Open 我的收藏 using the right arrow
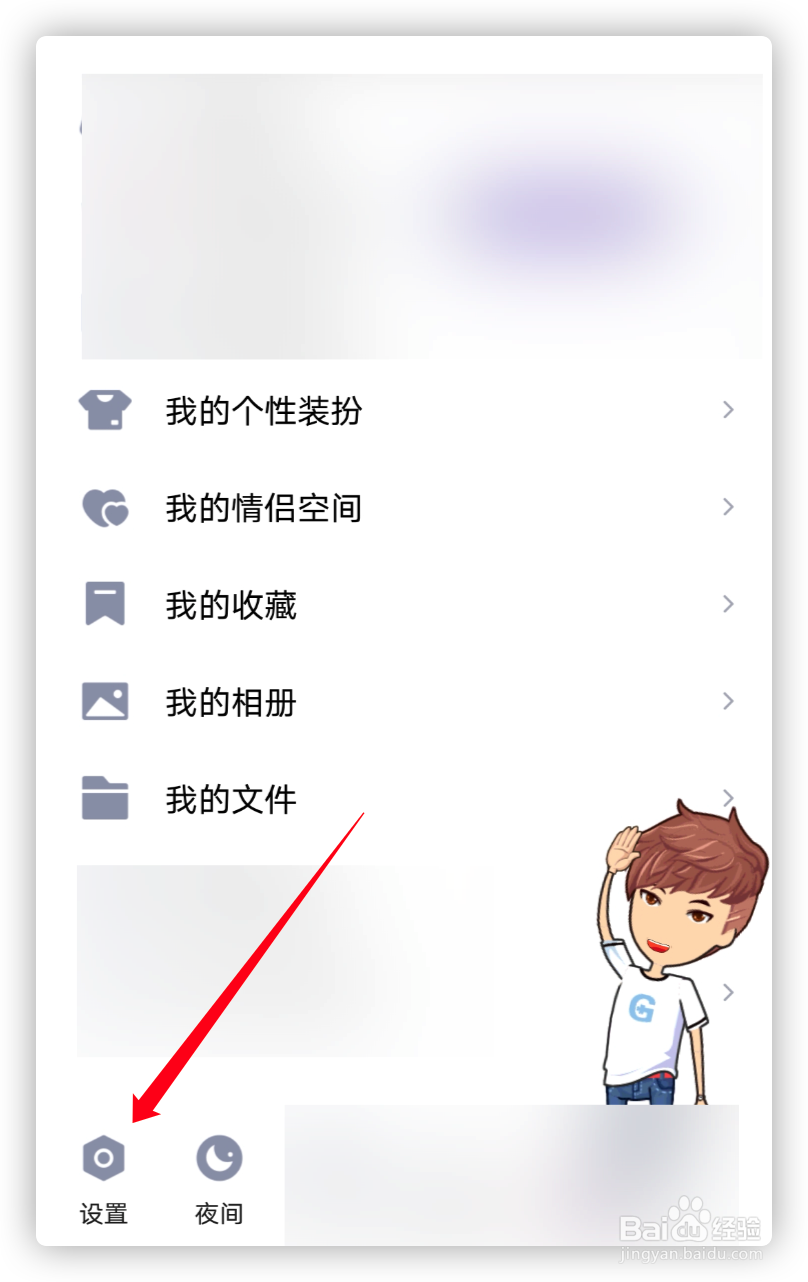The image size is (808, 1282). tap(729, 604)
